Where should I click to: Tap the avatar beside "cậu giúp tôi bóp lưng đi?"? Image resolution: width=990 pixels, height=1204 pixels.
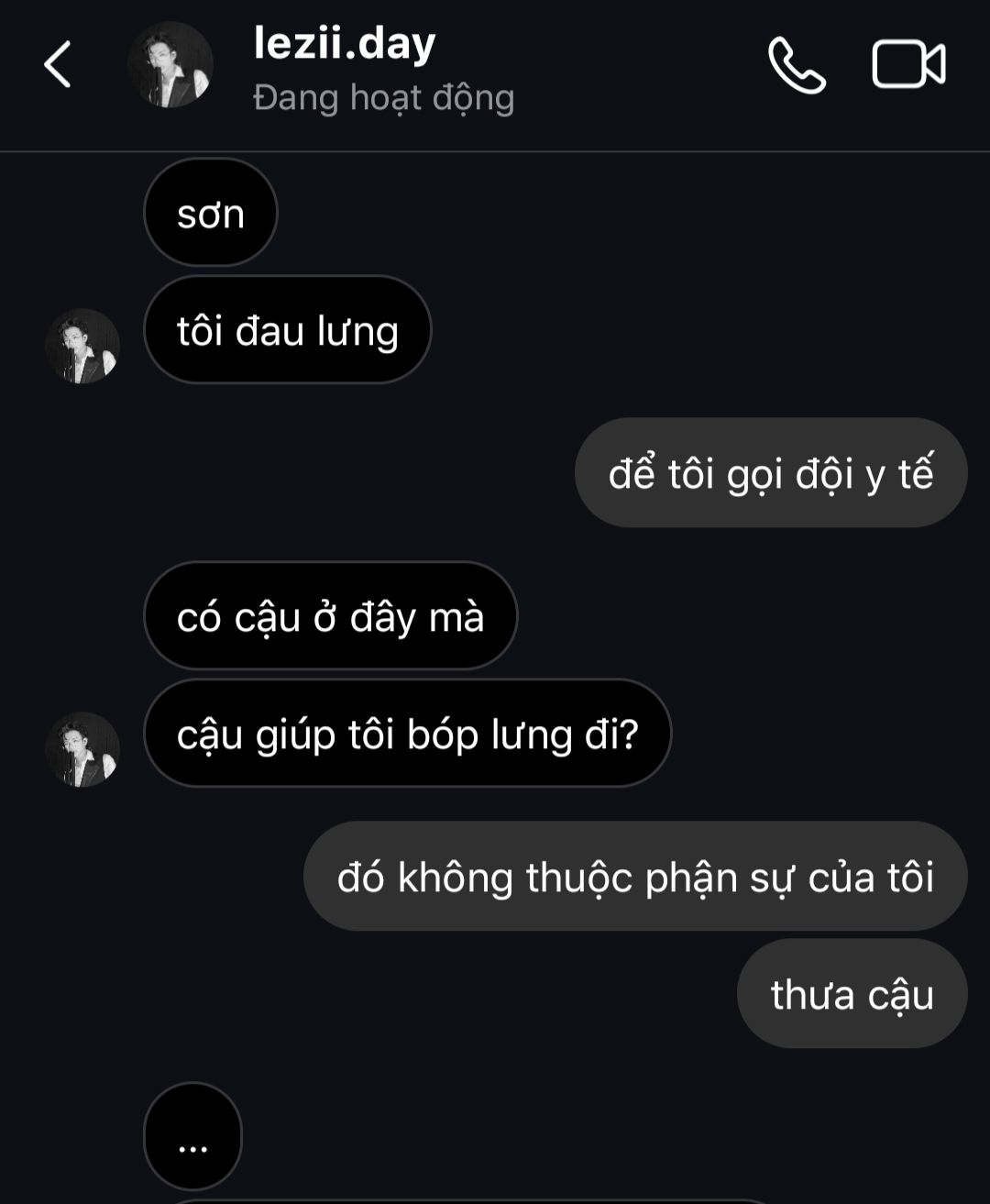(82, 749)
